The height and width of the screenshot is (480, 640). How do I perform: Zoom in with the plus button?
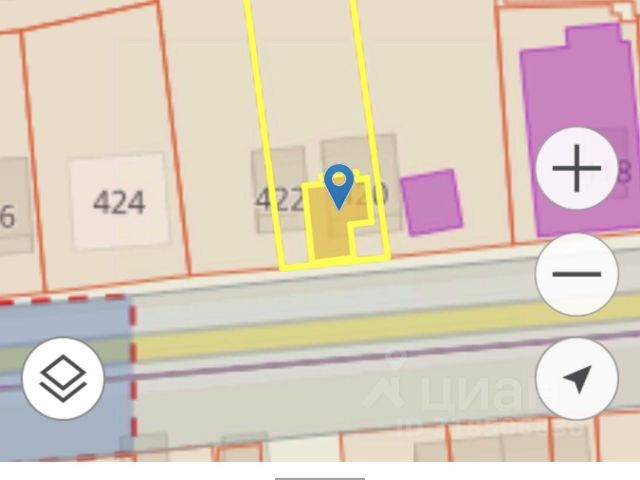[576, 168]
